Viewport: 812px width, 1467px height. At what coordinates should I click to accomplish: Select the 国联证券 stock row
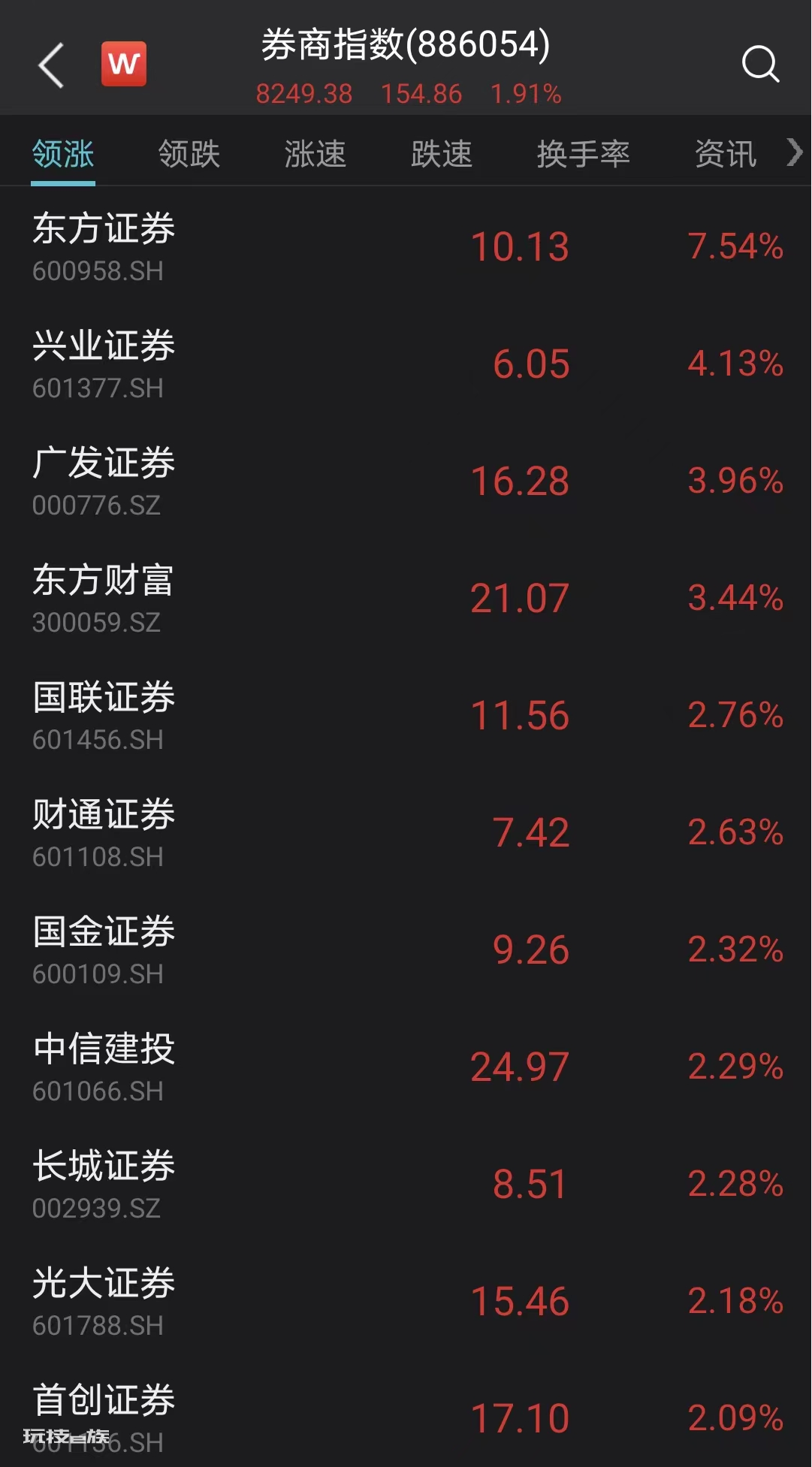(x=406, y=715)
